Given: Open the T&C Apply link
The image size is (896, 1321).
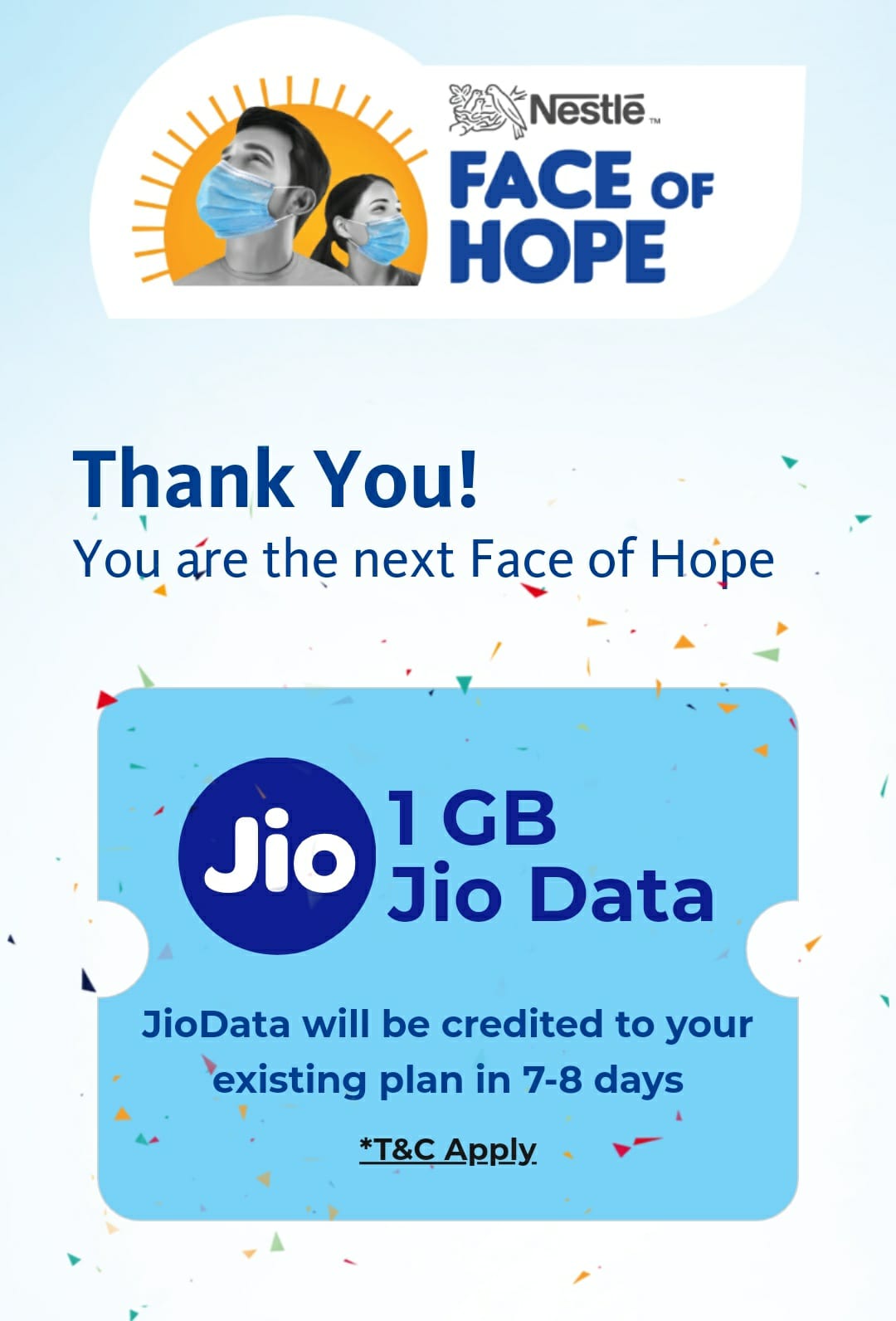Looking at the screenshot, I should point(448,1150).
